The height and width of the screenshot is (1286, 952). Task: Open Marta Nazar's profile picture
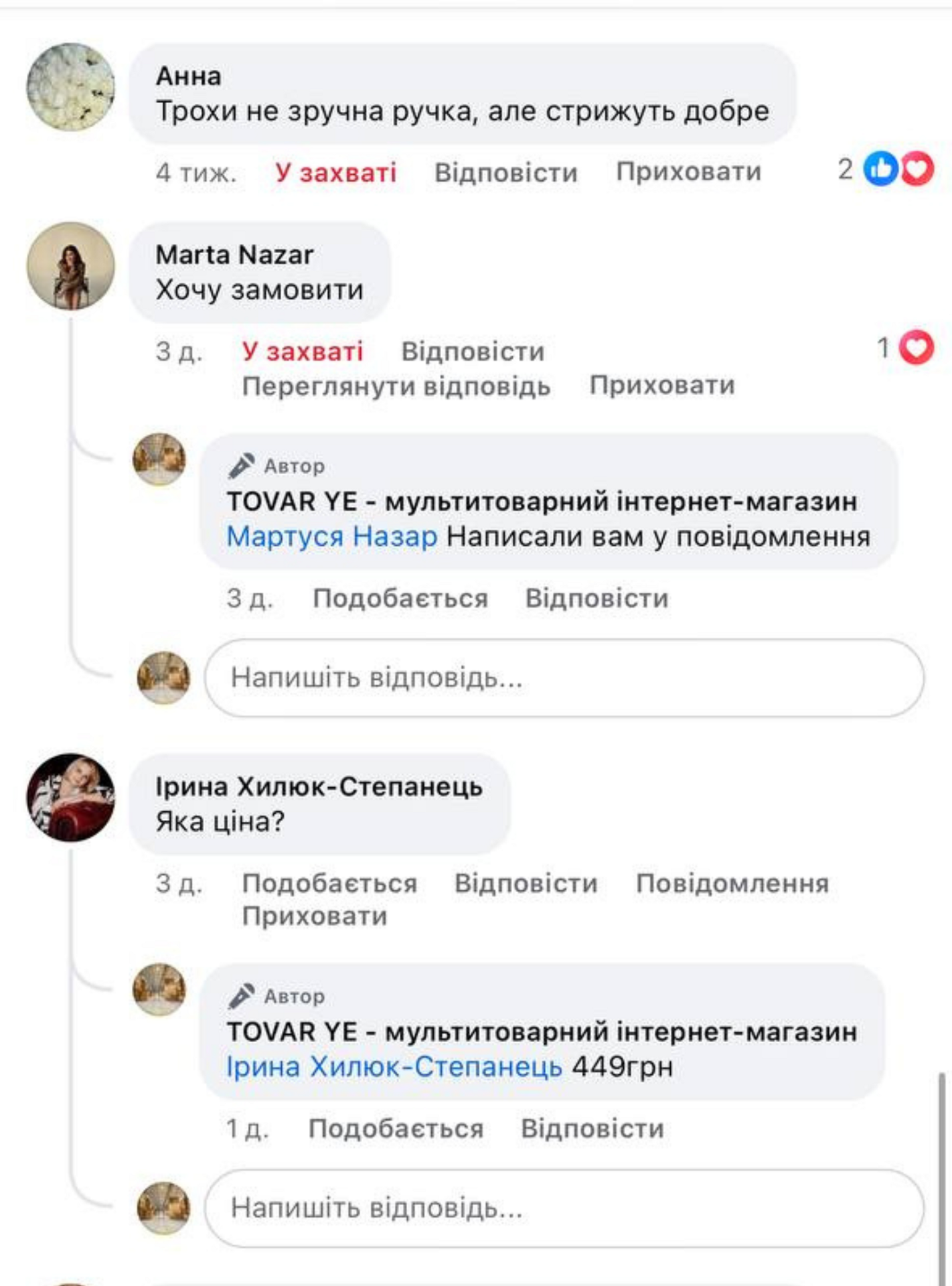71,267
